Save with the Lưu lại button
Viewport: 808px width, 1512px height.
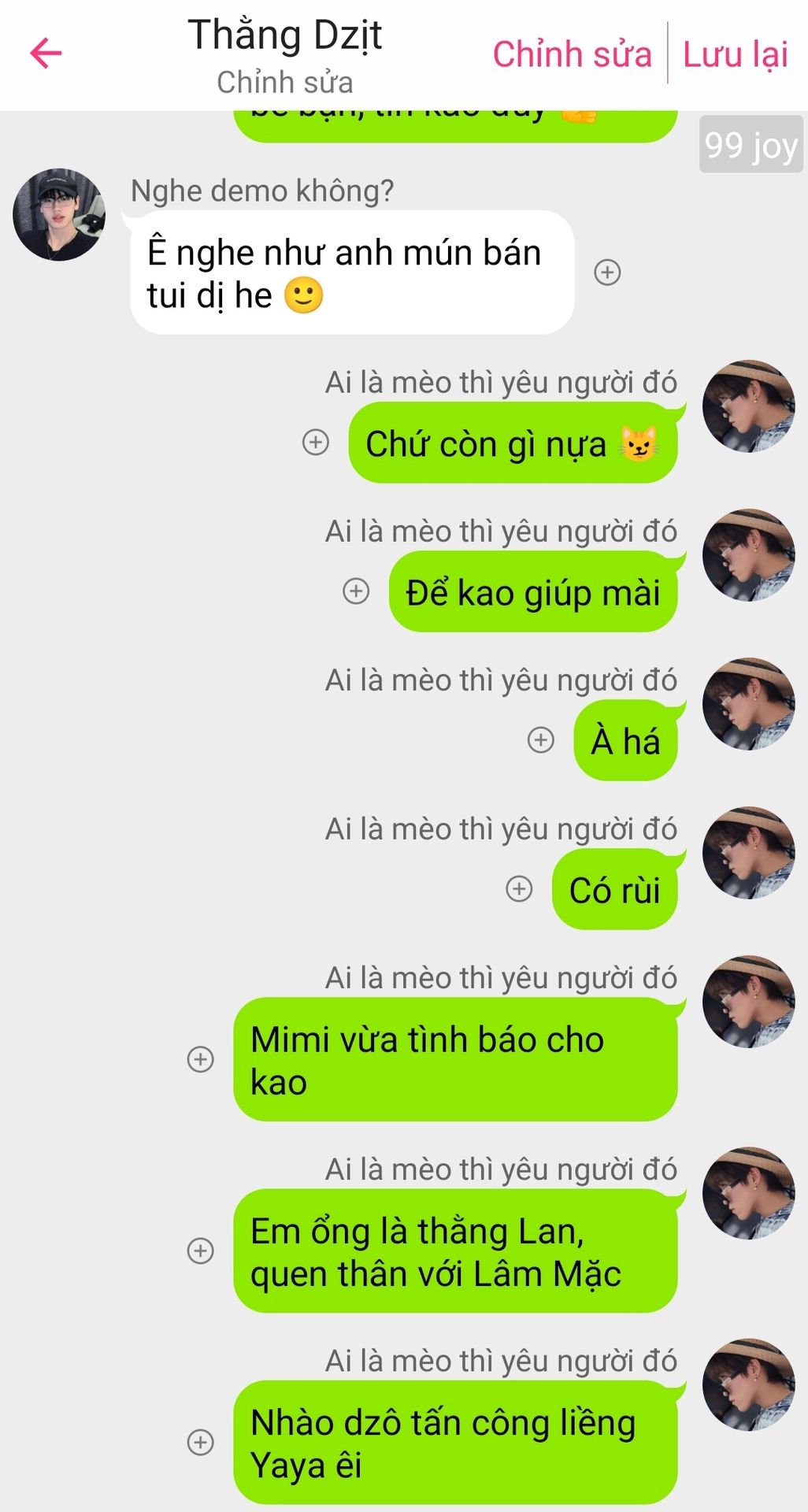point(735,54)
